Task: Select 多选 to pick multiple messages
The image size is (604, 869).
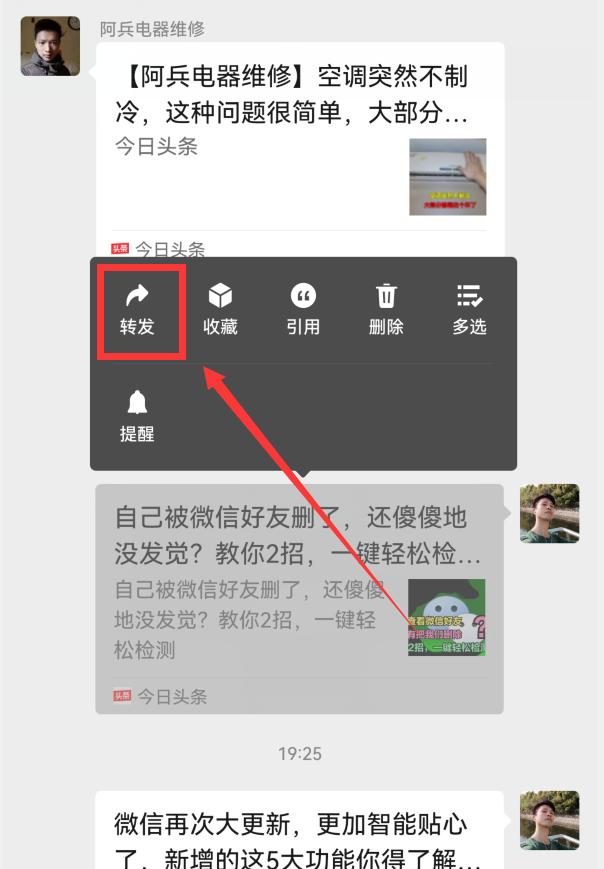Action: [x=469, y=309]
